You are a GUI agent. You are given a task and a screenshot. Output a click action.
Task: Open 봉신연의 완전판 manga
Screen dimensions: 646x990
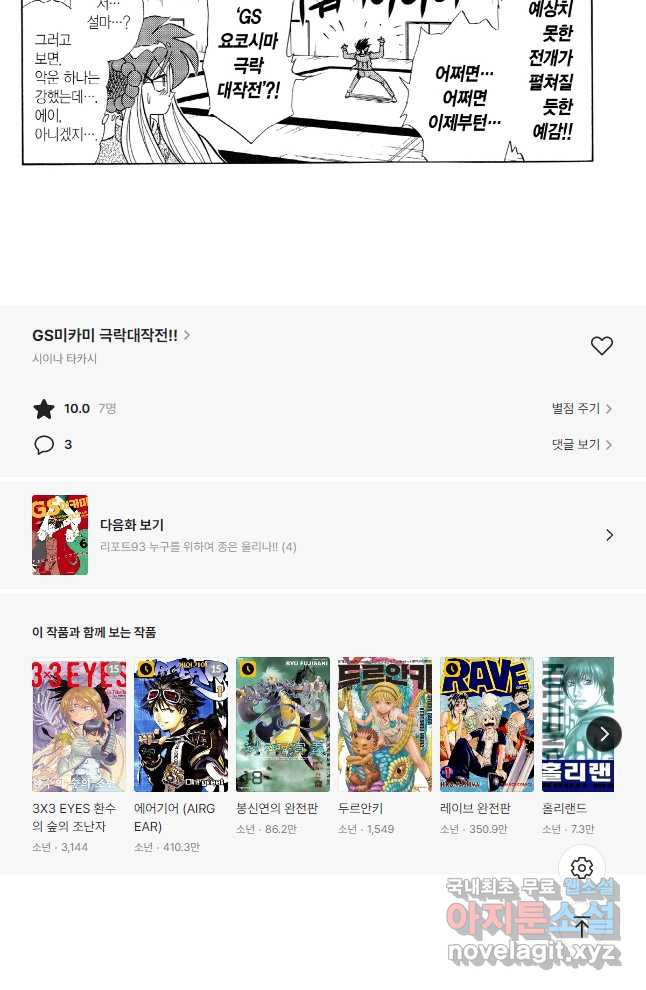pos(283,725)
